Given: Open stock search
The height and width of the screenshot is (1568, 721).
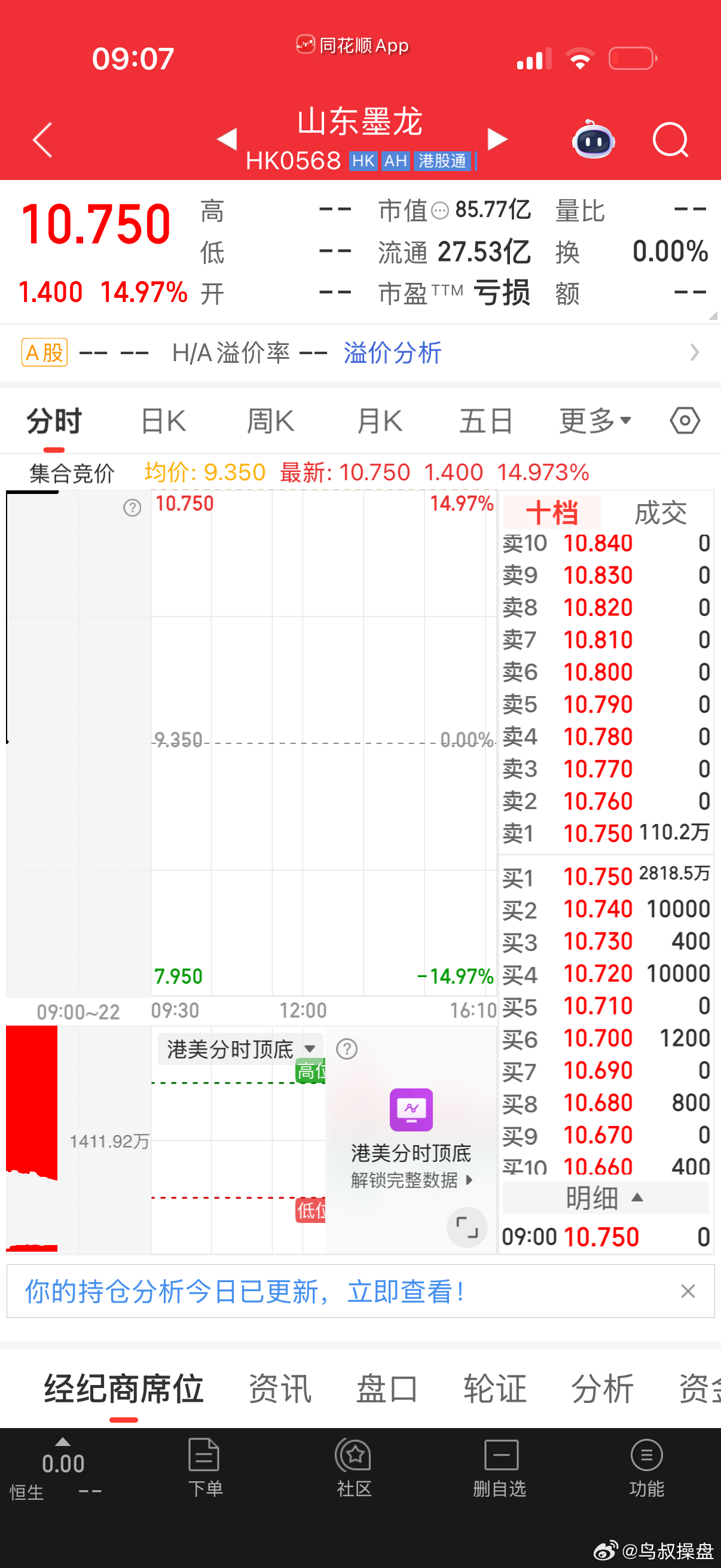Looking at the screenshot, I should tap(670, 139).
